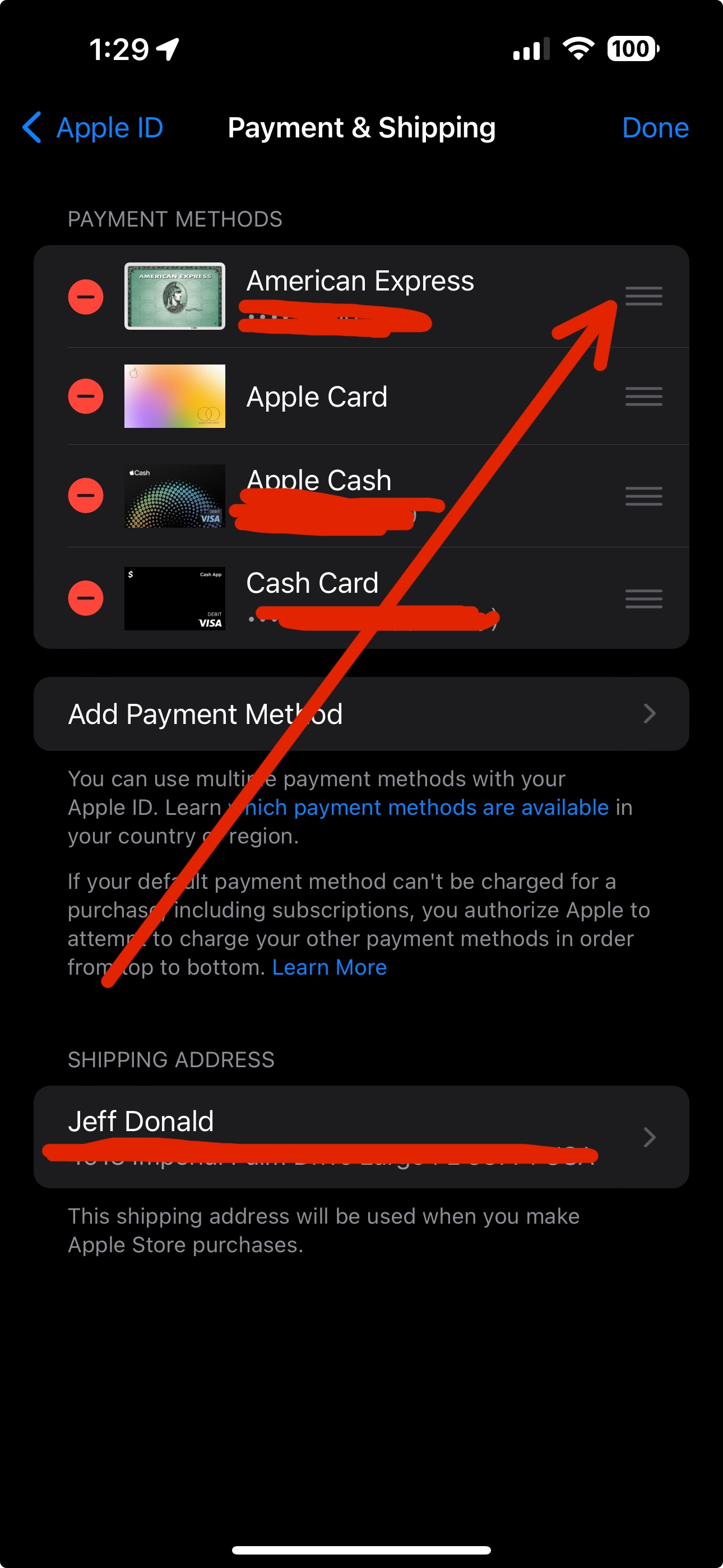Go back to Apple ID

pos(93,128)
